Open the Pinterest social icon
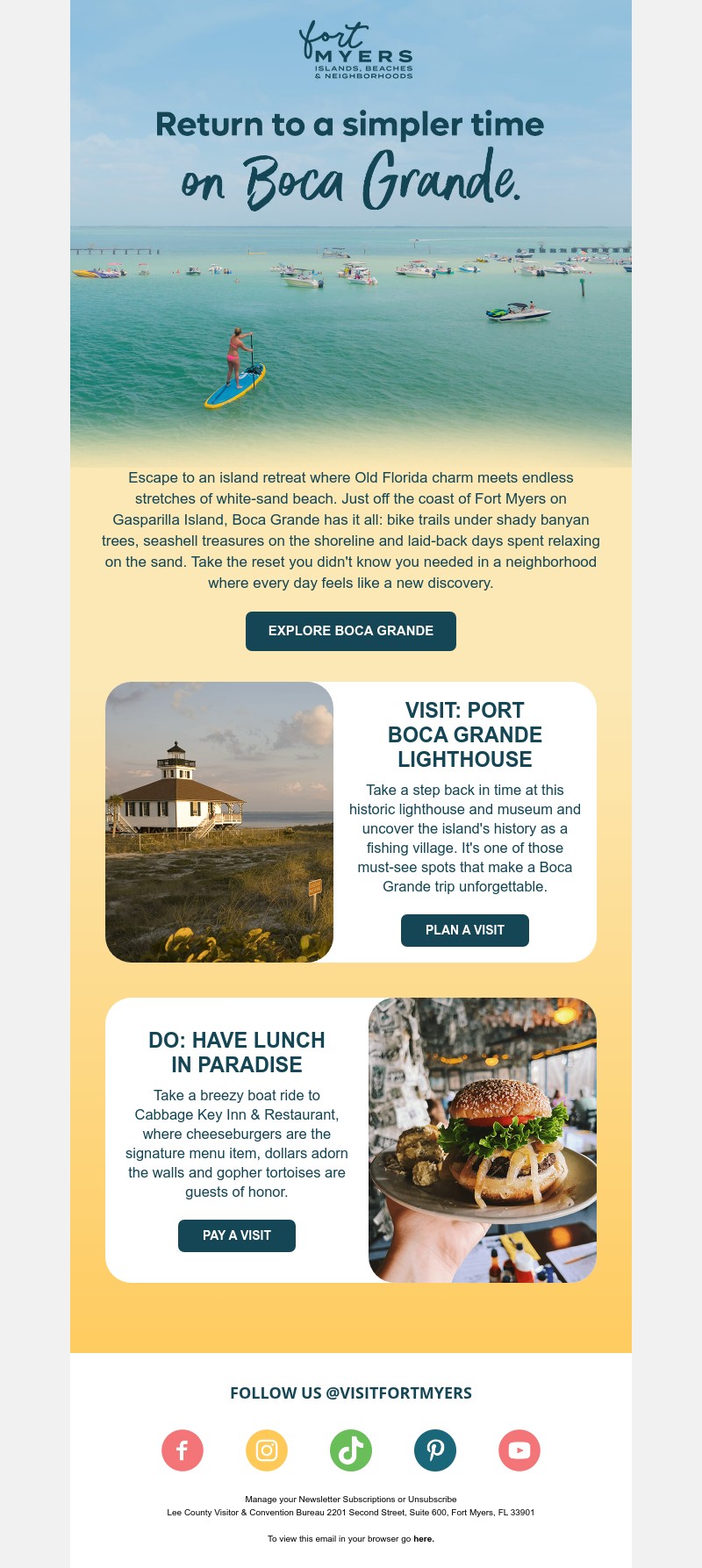 pyautogui.click(x=435, y=1450)
